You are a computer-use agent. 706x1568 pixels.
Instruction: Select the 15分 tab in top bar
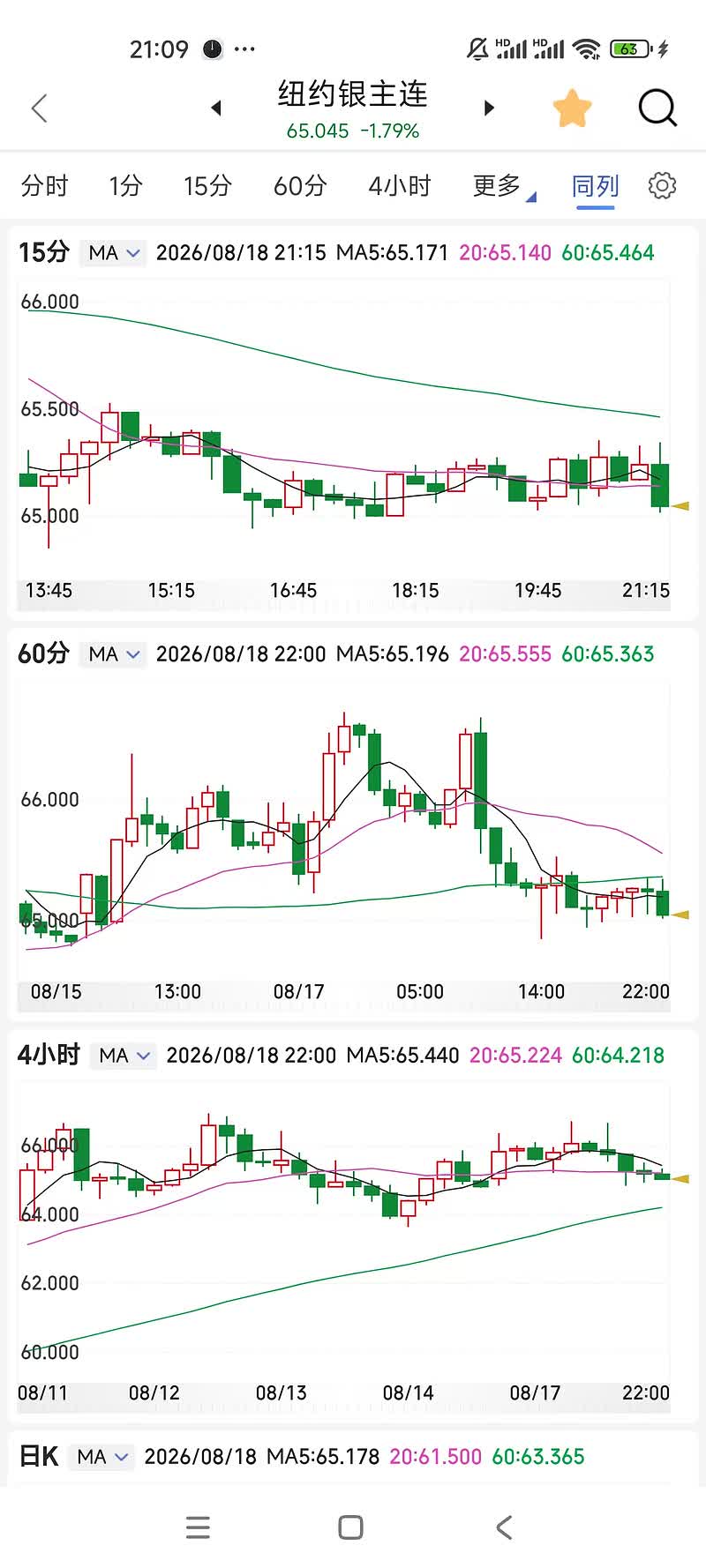tap(207, 186)
